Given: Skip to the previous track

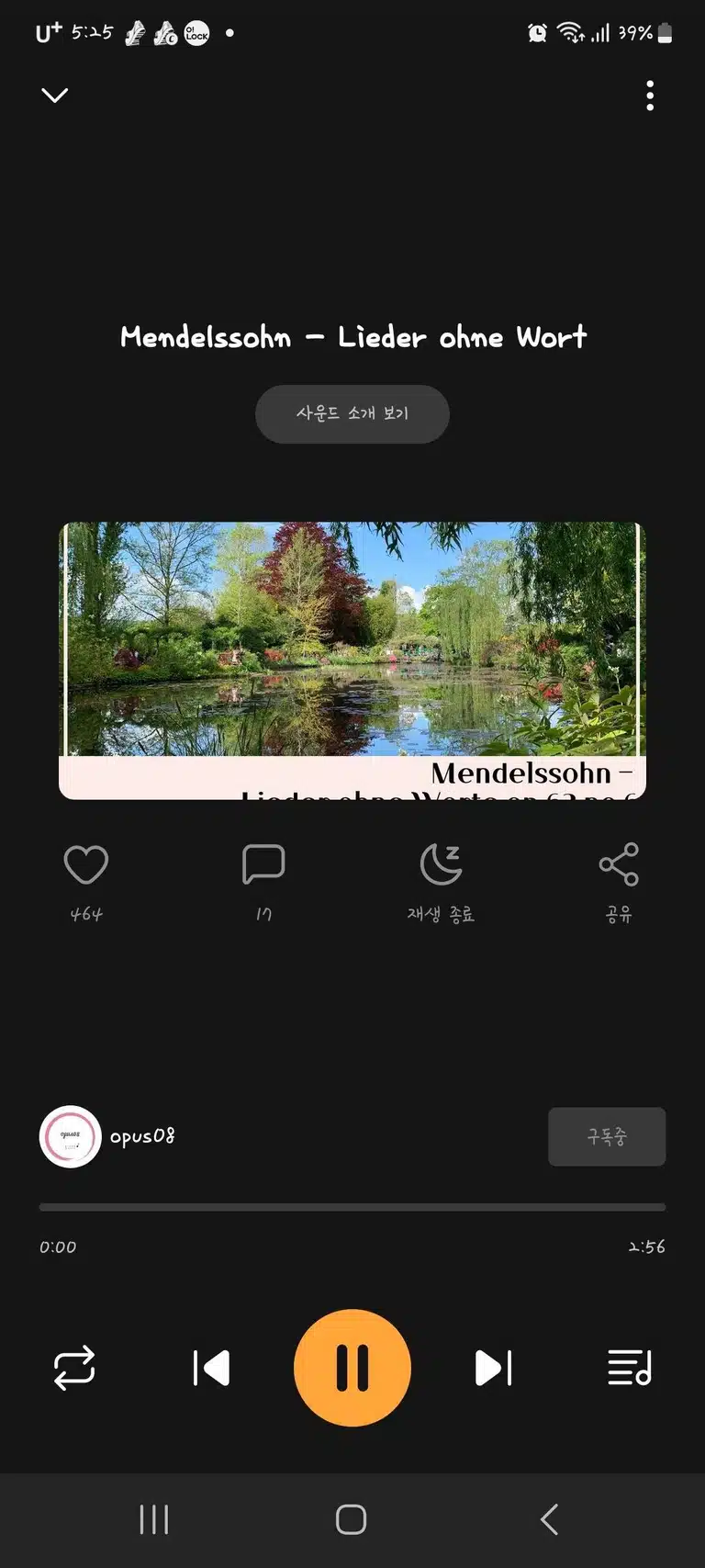Looking at the screenshot, I should 211,1368.
